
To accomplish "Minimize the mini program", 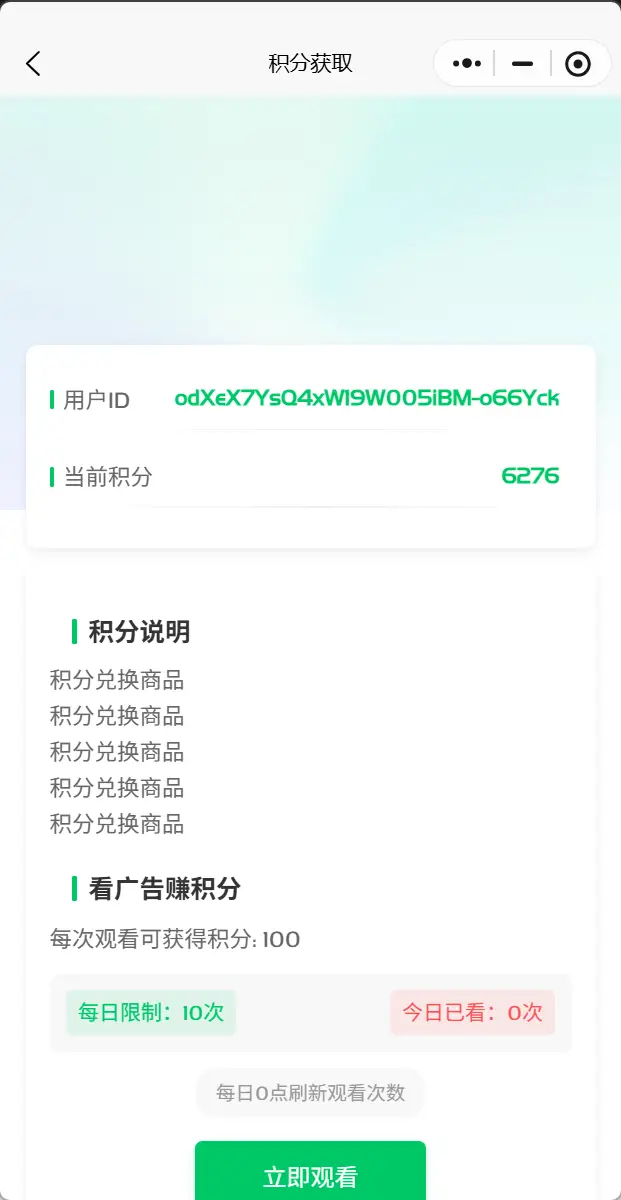I will click(522, 64).
